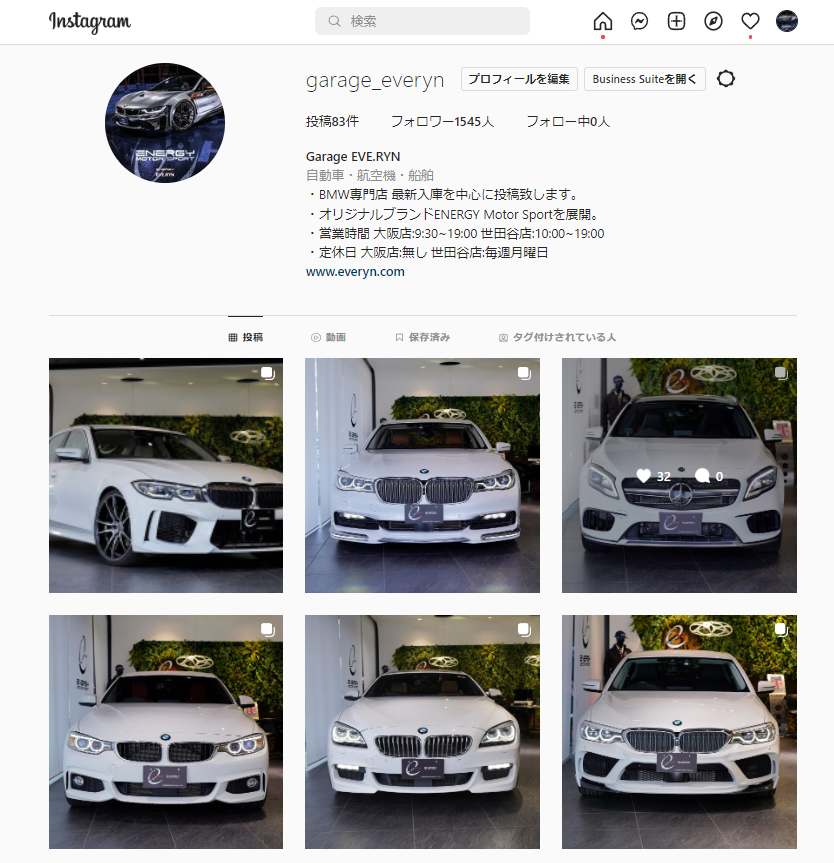Image resolution: width=834 pixels, height=863 pixels.
Task: View the フォロワー1545人 list
Action: 442,122
